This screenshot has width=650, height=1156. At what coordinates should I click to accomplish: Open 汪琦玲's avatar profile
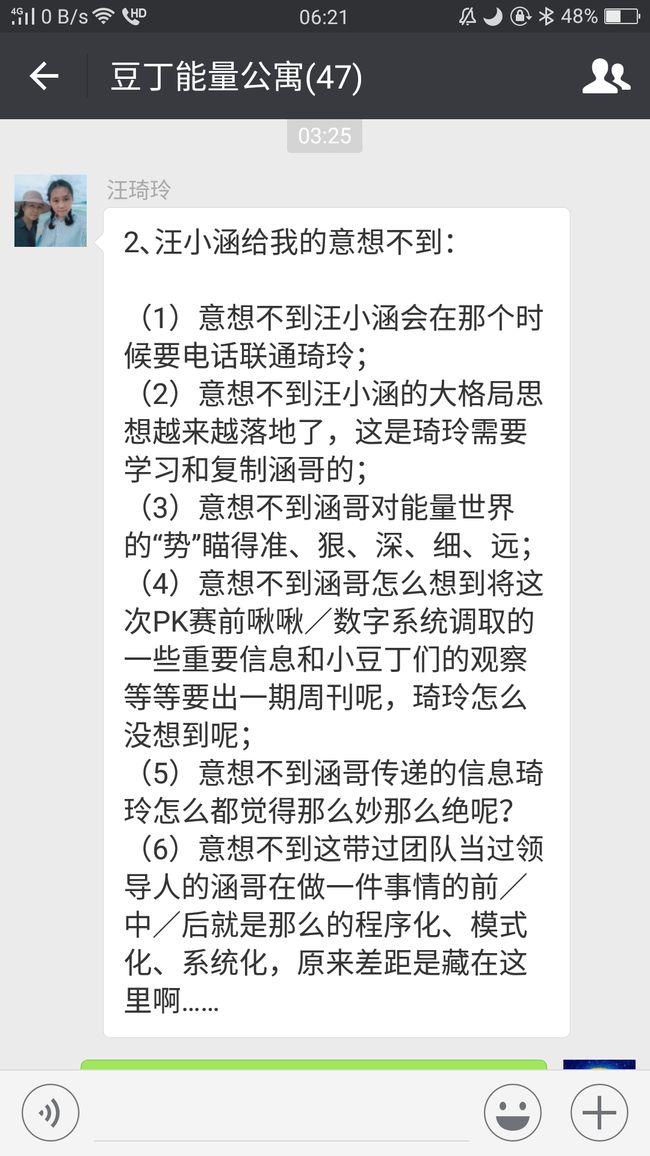(x=50, y=211)
